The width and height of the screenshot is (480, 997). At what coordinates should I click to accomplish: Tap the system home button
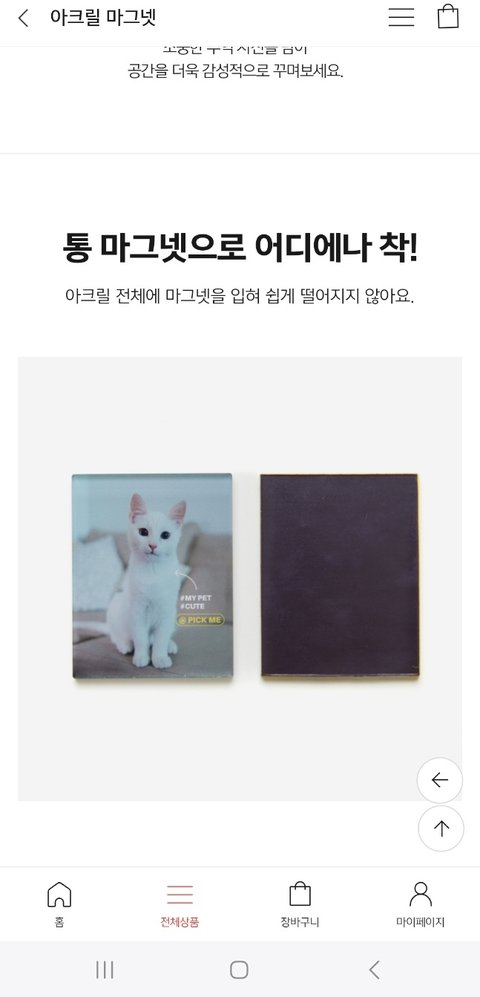[239, 970]
